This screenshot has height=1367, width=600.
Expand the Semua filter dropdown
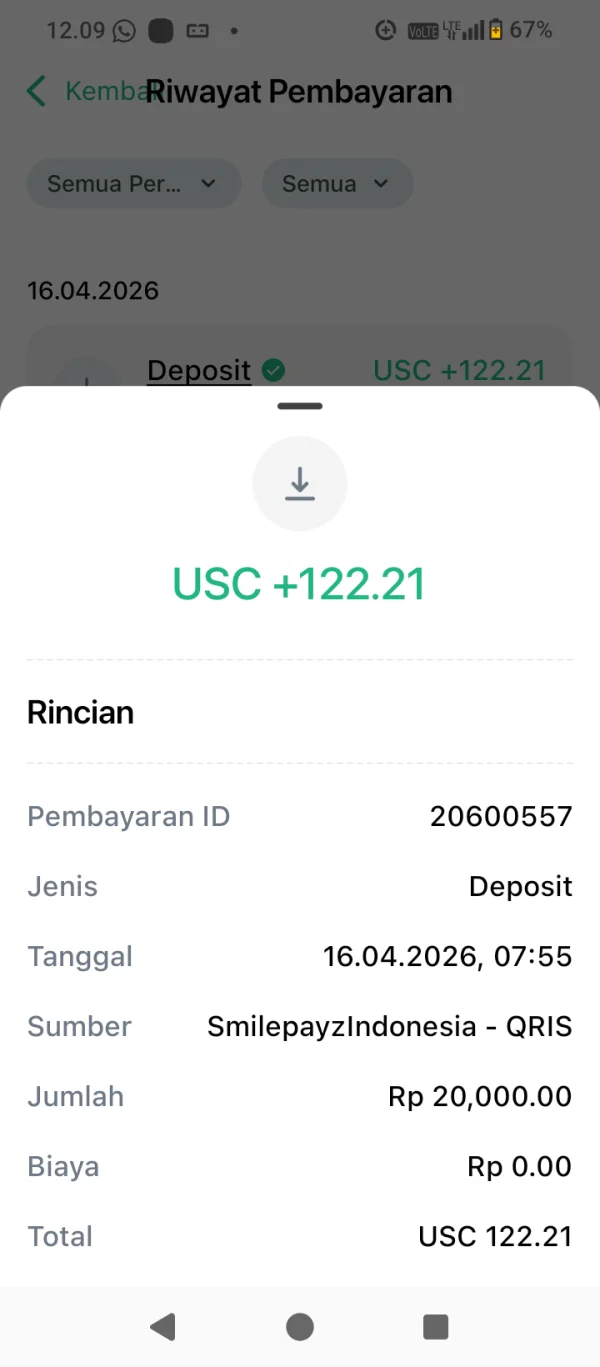[336, 184]
